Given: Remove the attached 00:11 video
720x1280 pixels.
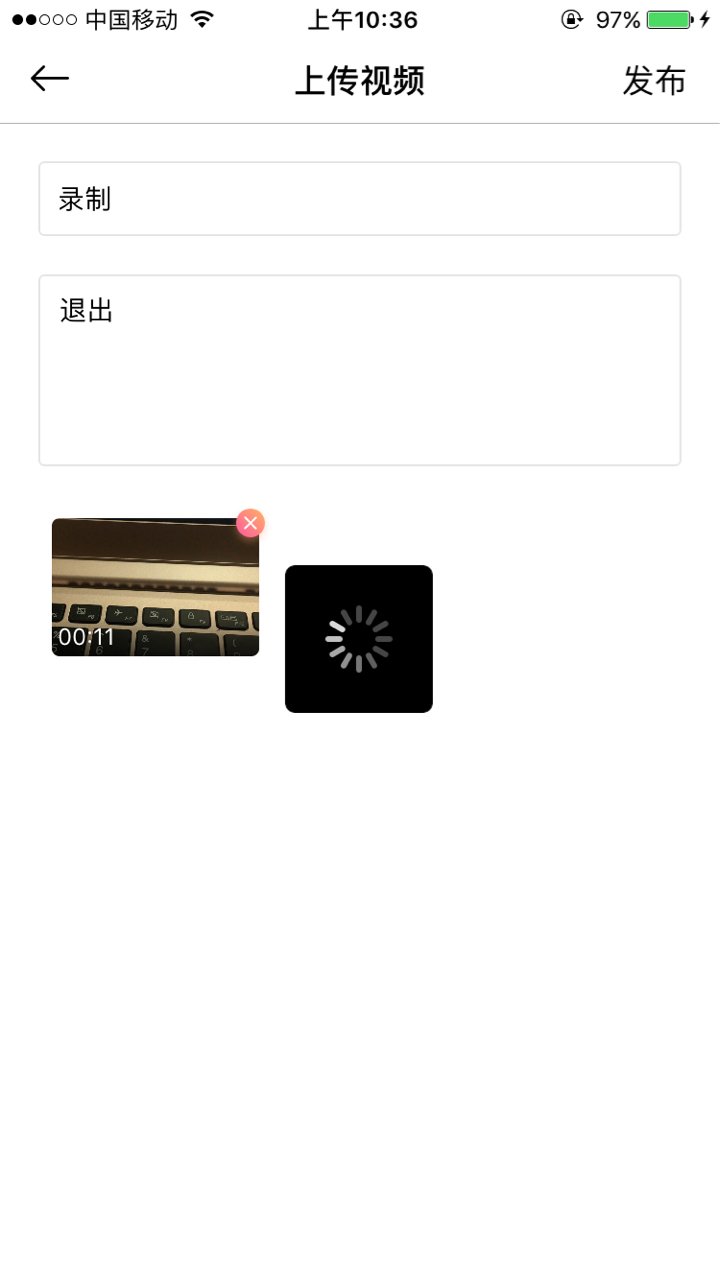Looking at the screenshot, I should tap(250, 523).
